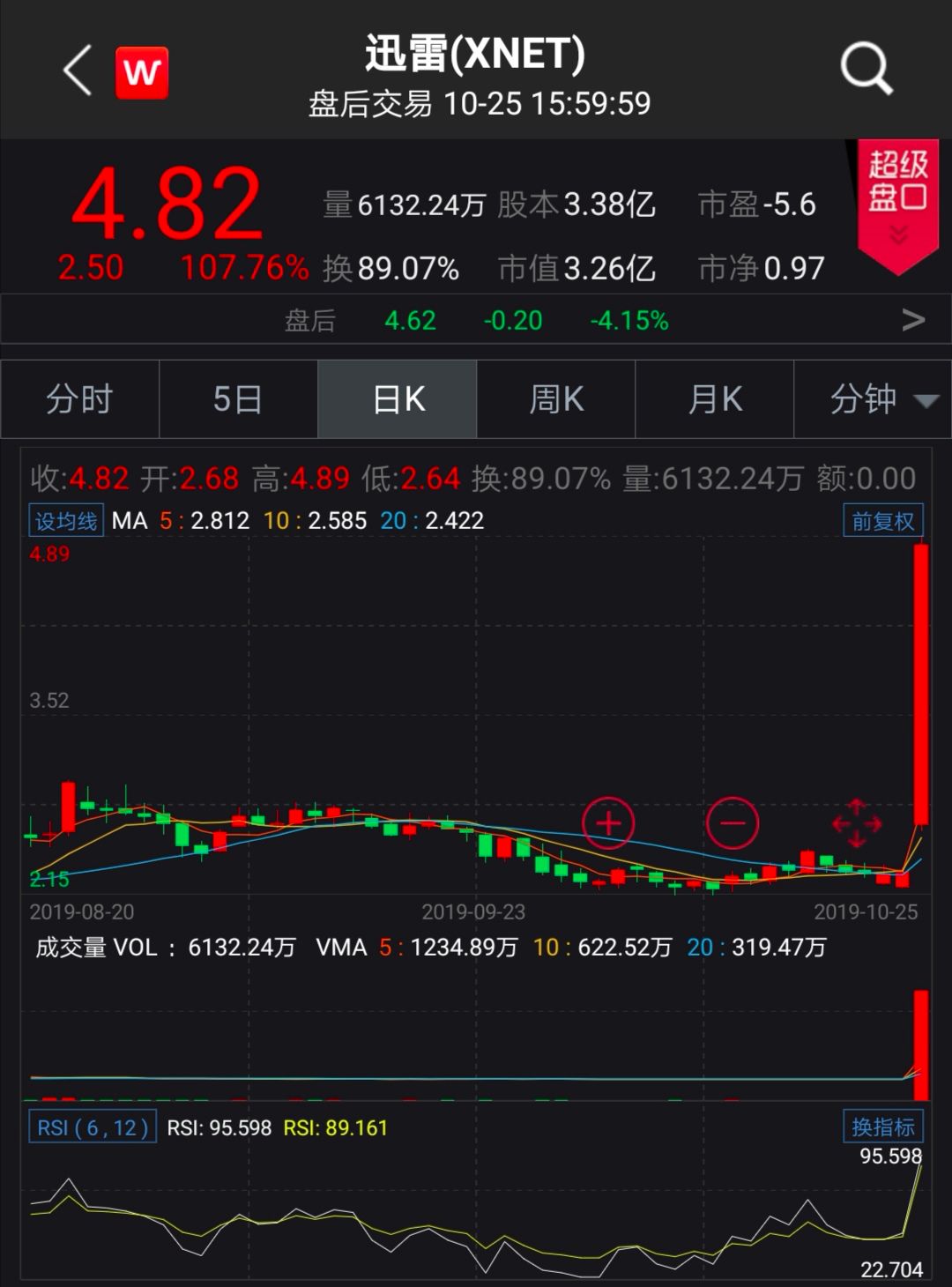Select the 月K monthly chart tab
Viewport: 952px width, 1287px height.
[x=714, y=398]
